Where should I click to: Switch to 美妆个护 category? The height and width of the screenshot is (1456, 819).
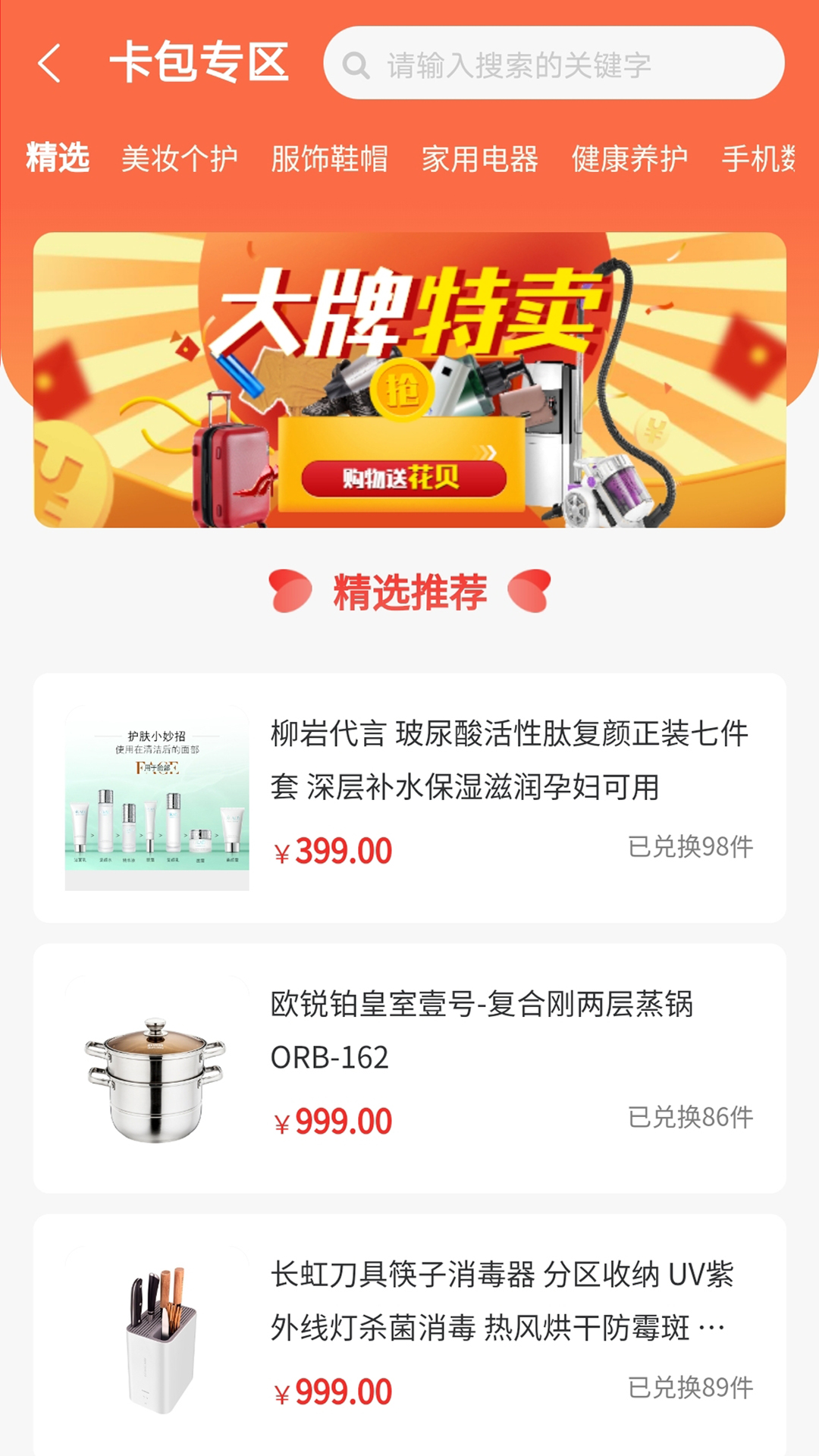(180, 159)
